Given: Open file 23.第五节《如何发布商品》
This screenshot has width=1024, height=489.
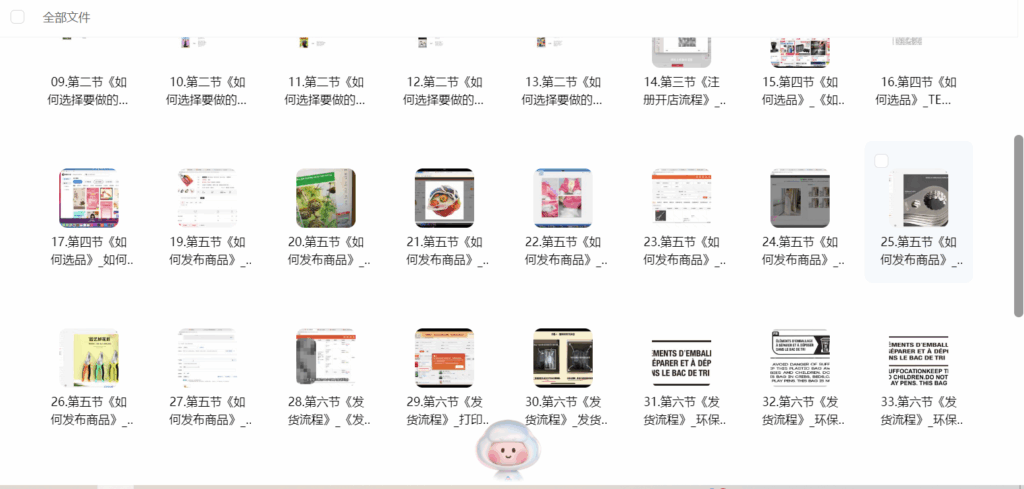Looking at the screenshot, I should tap(681, 198).
